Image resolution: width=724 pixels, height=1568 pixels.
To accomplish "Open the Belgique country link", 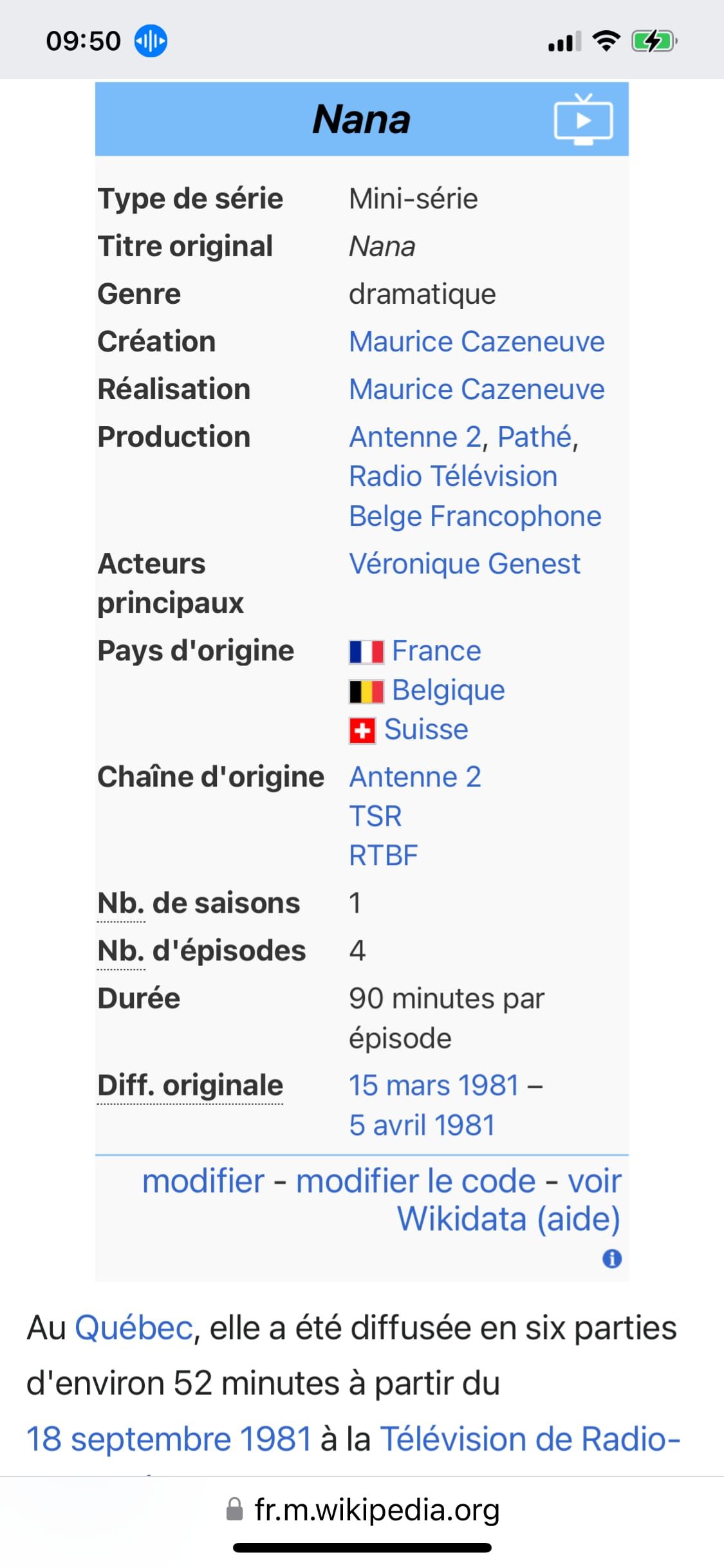I will (x=448, y=690).
